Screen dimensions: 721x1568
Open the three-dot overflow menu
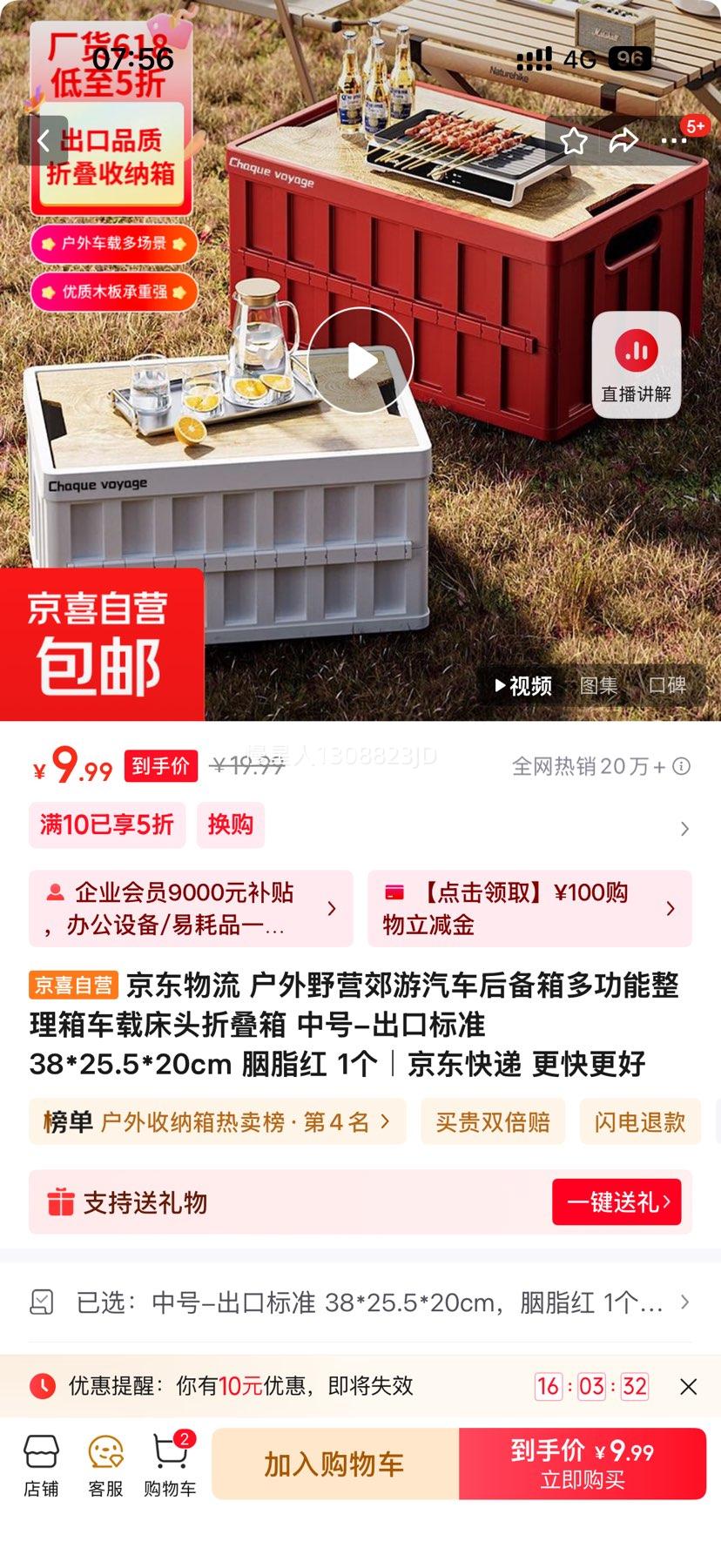point(674,141)
